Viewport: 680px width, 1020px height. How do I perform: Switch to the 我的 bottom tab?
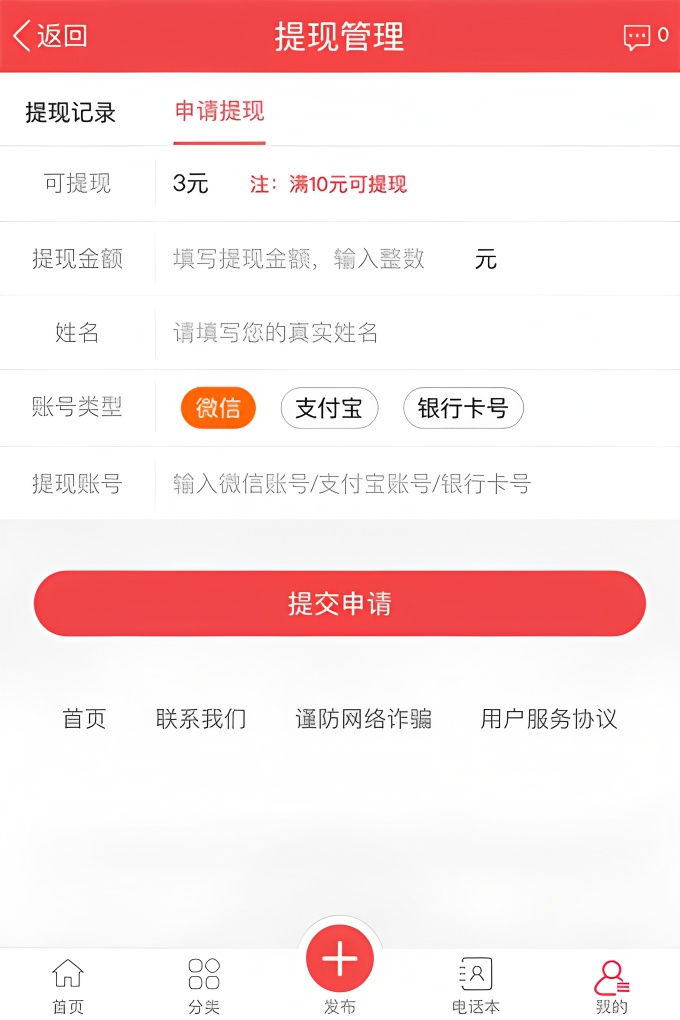[611, 985]
